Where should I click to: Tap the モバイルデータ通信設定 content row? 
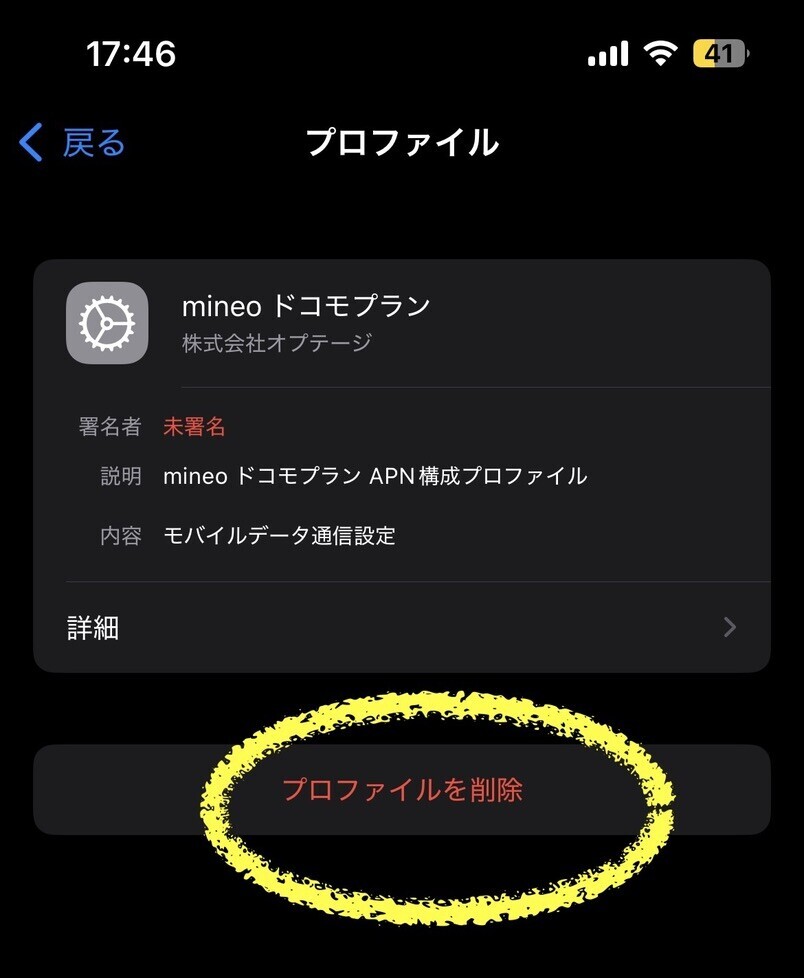pos(283,535)
